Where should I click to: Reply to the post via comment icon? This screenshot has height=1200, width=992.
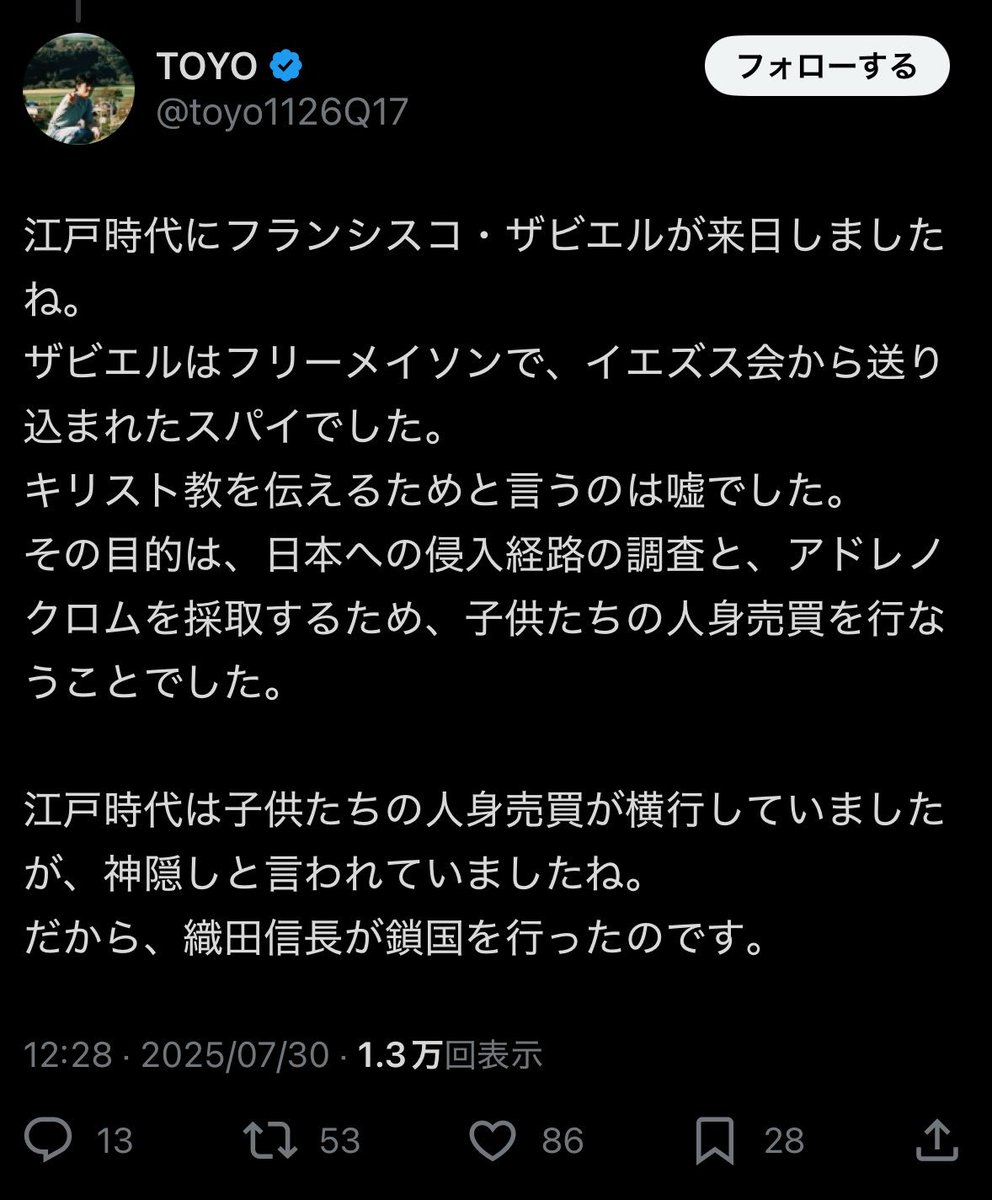coord(47,1139)
